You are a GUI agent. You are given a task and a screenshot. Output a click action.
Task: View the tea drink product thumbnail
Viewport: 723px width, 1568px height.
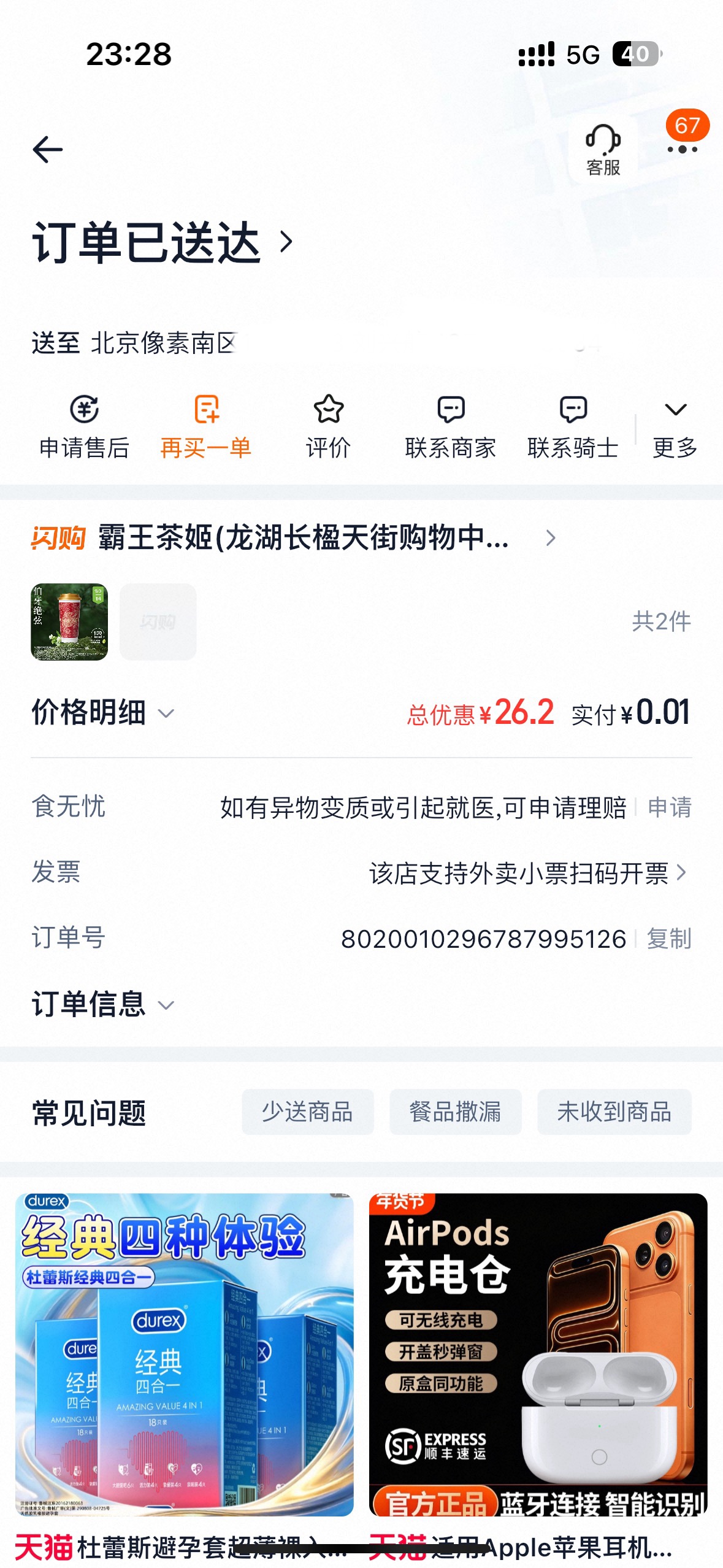tap(69, 621)
